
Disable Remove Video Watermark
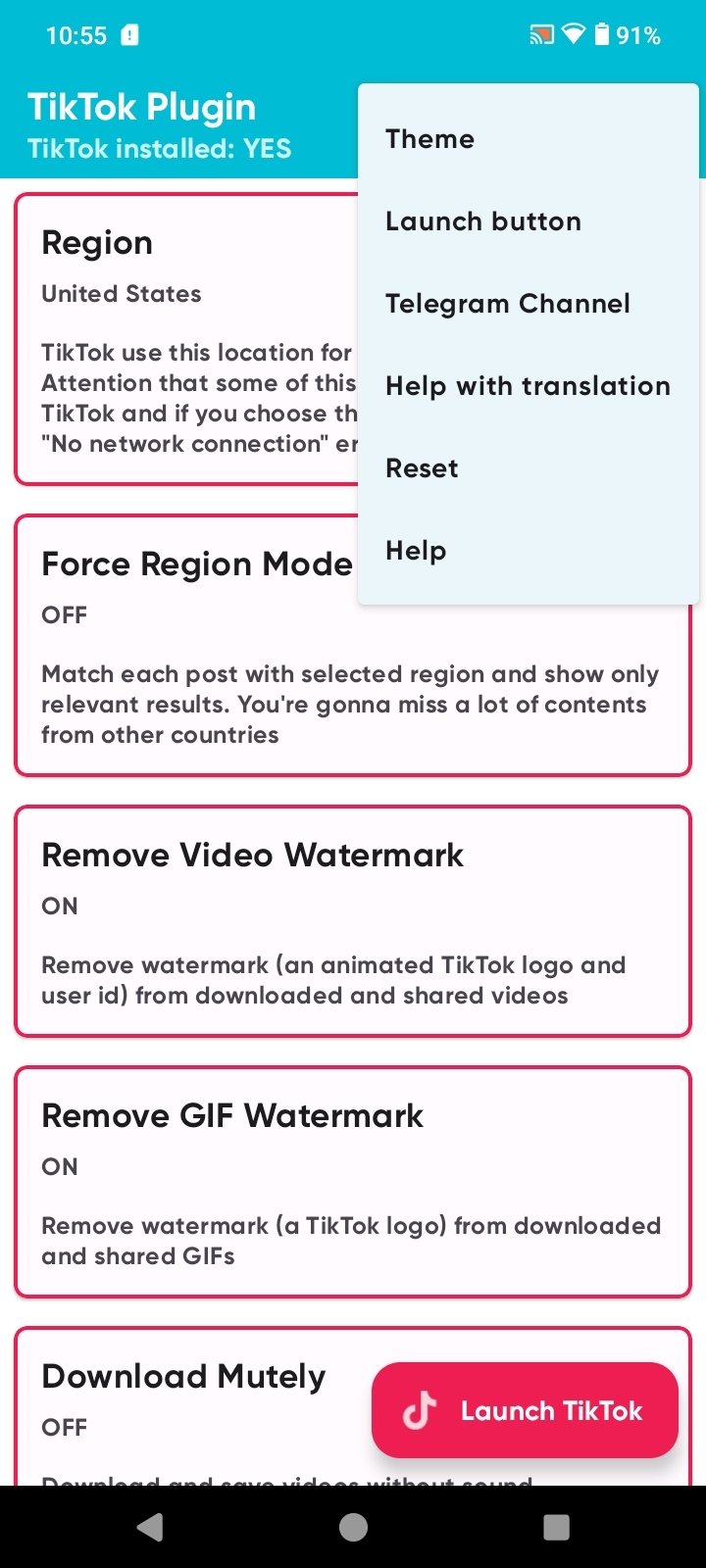click(353, 919)
